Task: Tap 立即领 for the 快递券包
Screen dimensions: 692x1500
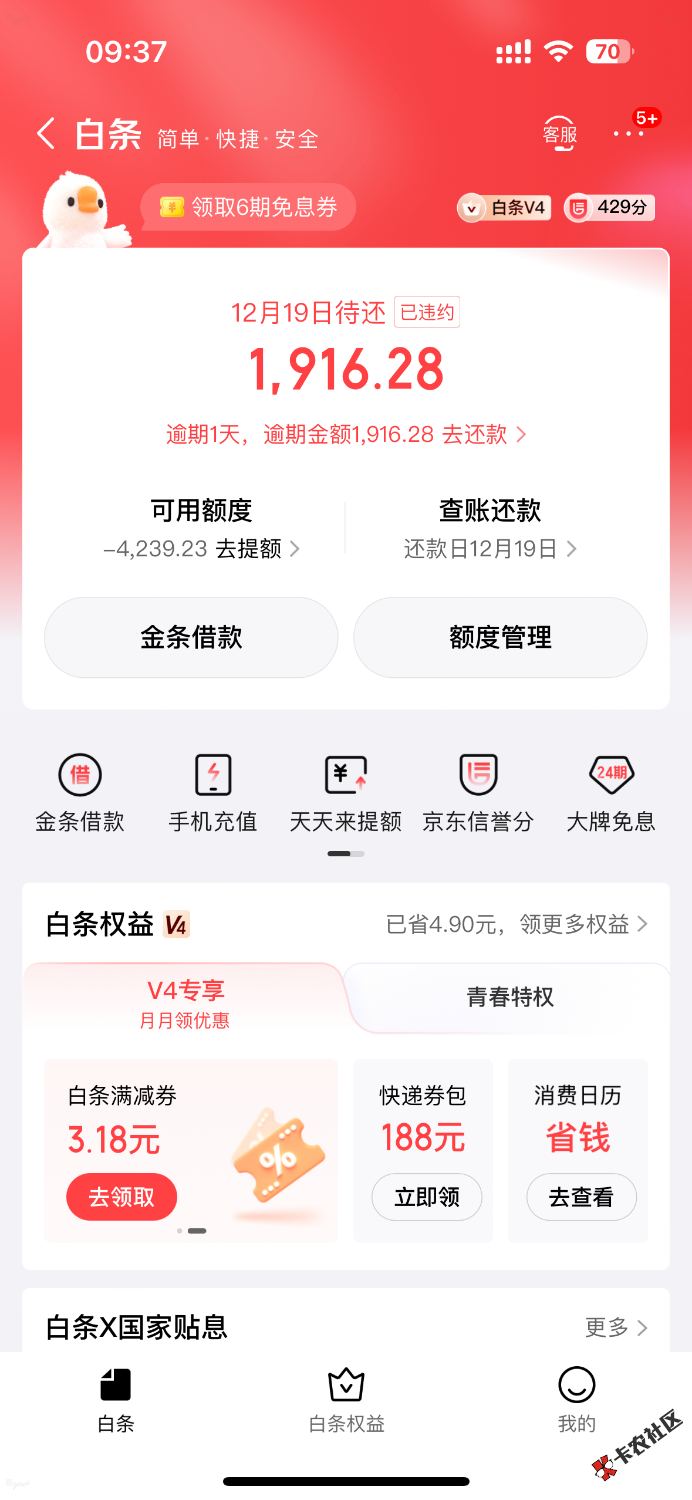Action: pos(427,1197)
